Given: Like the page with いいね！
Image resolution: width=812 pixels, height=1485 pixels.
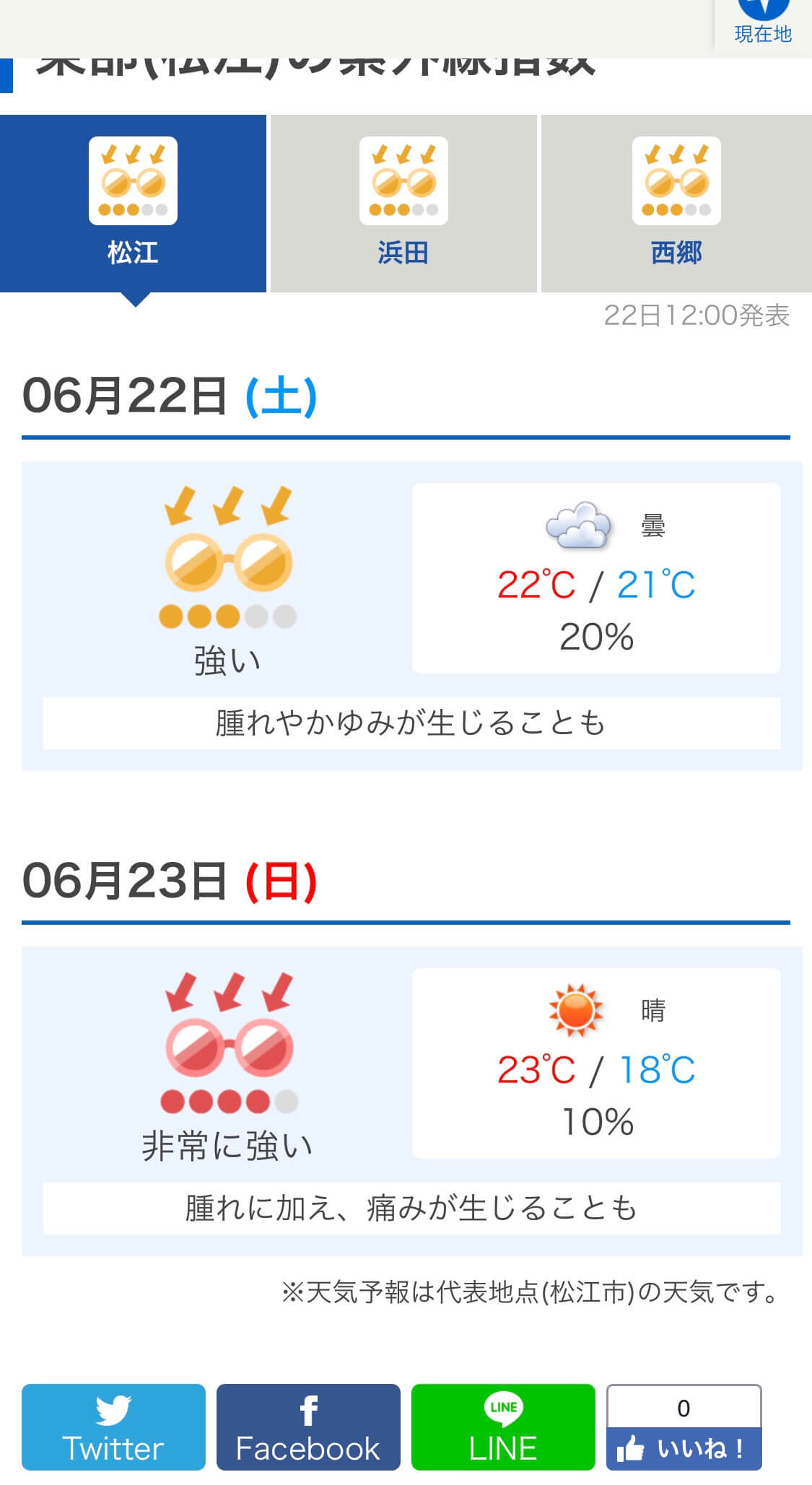Looking at the screenshot, I should 684,1448.
